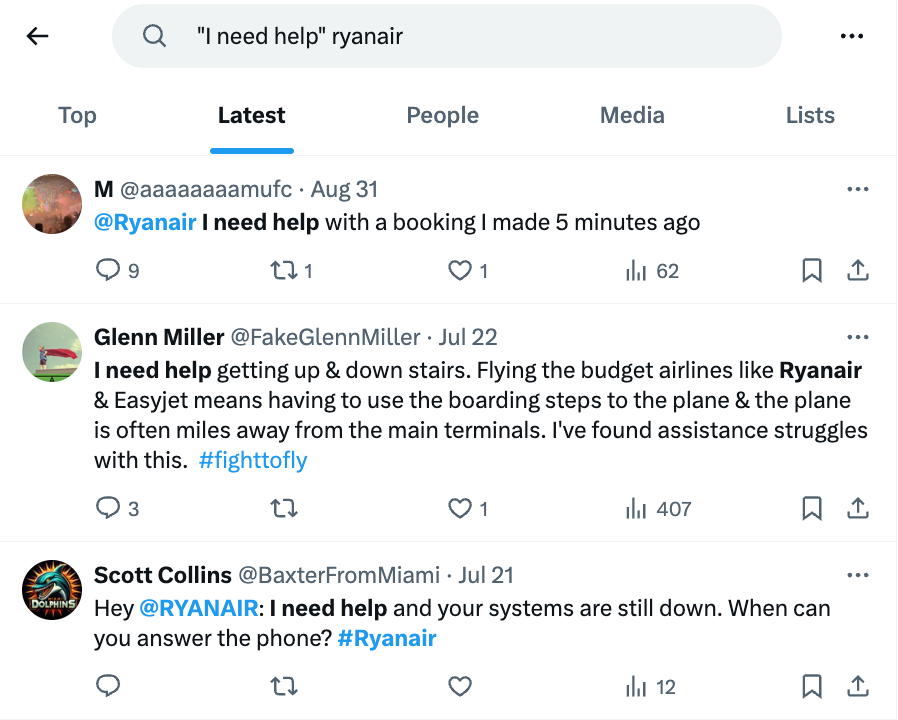Viewport: 898px width, 720px height.
Task: Switch to the Media tab
Action: [632, 115]
